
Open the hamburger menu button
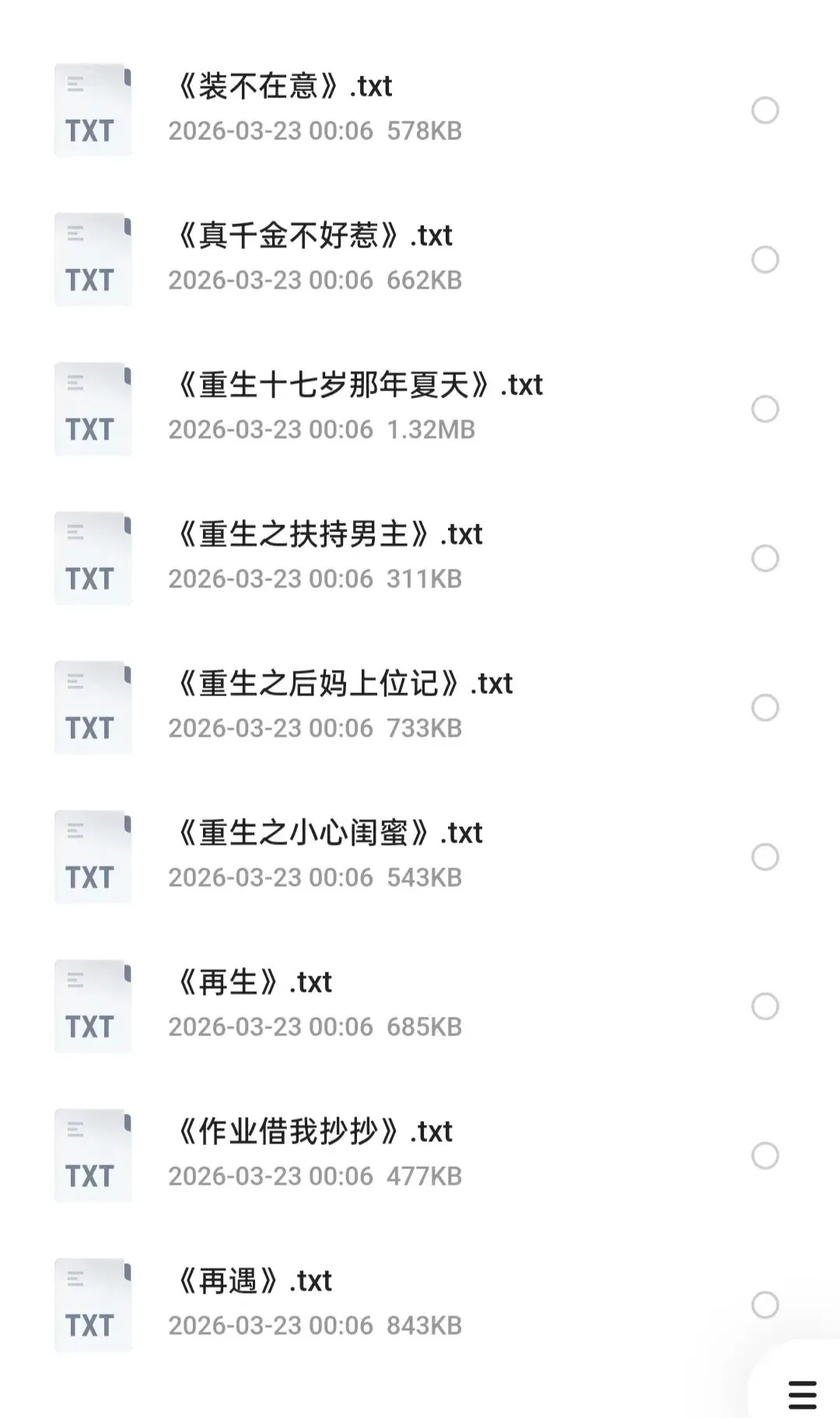coord(802,1395)
